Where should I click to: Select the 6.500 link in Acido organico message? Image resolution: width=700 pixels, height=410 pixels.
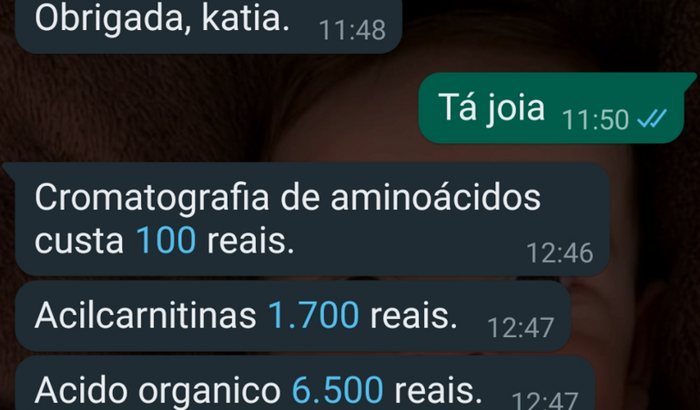click(336, 388)
